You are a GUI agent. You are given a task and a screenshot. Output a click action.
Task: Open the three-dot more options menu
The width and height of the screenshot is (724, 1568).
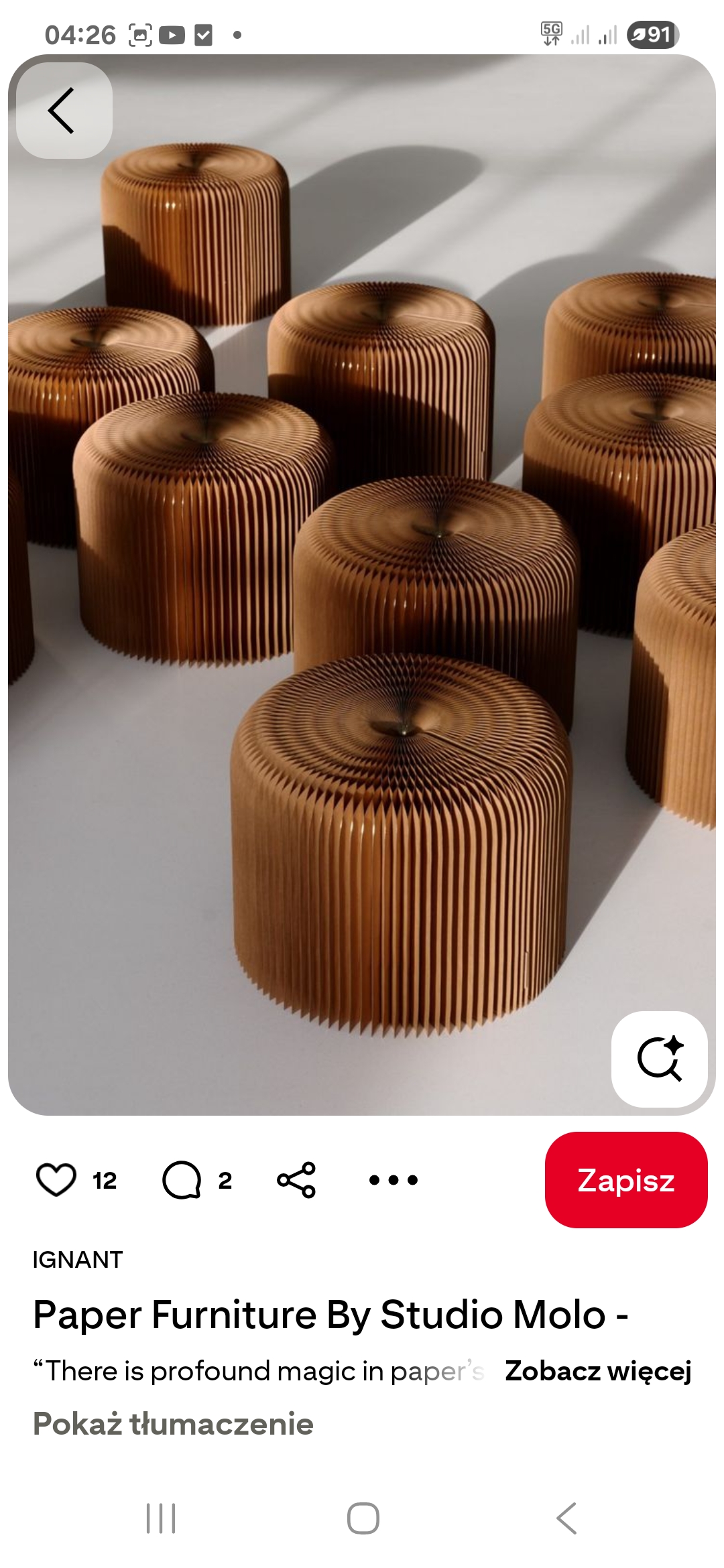pos(394,1180)
